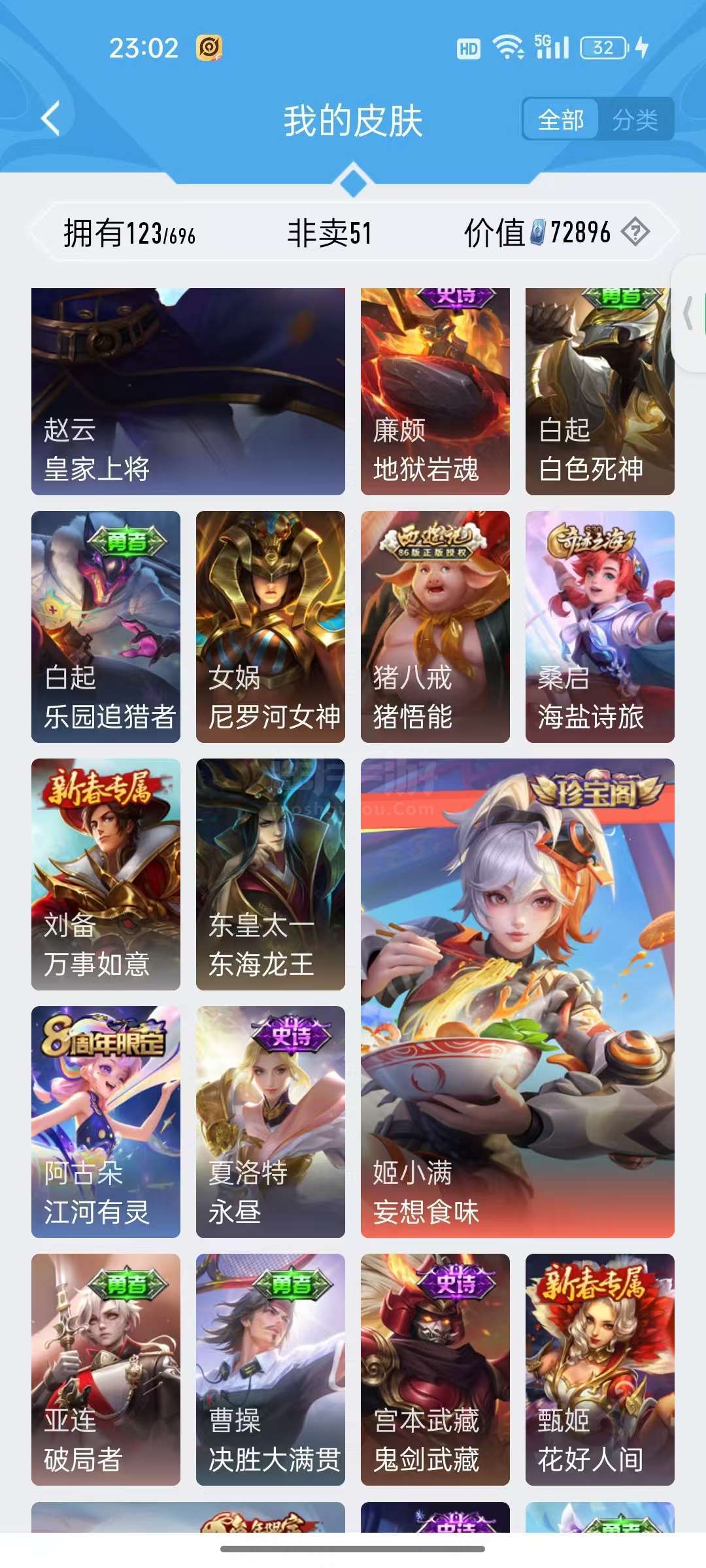Open 阿古朵 江河有灵 skin

[106, 1122]
